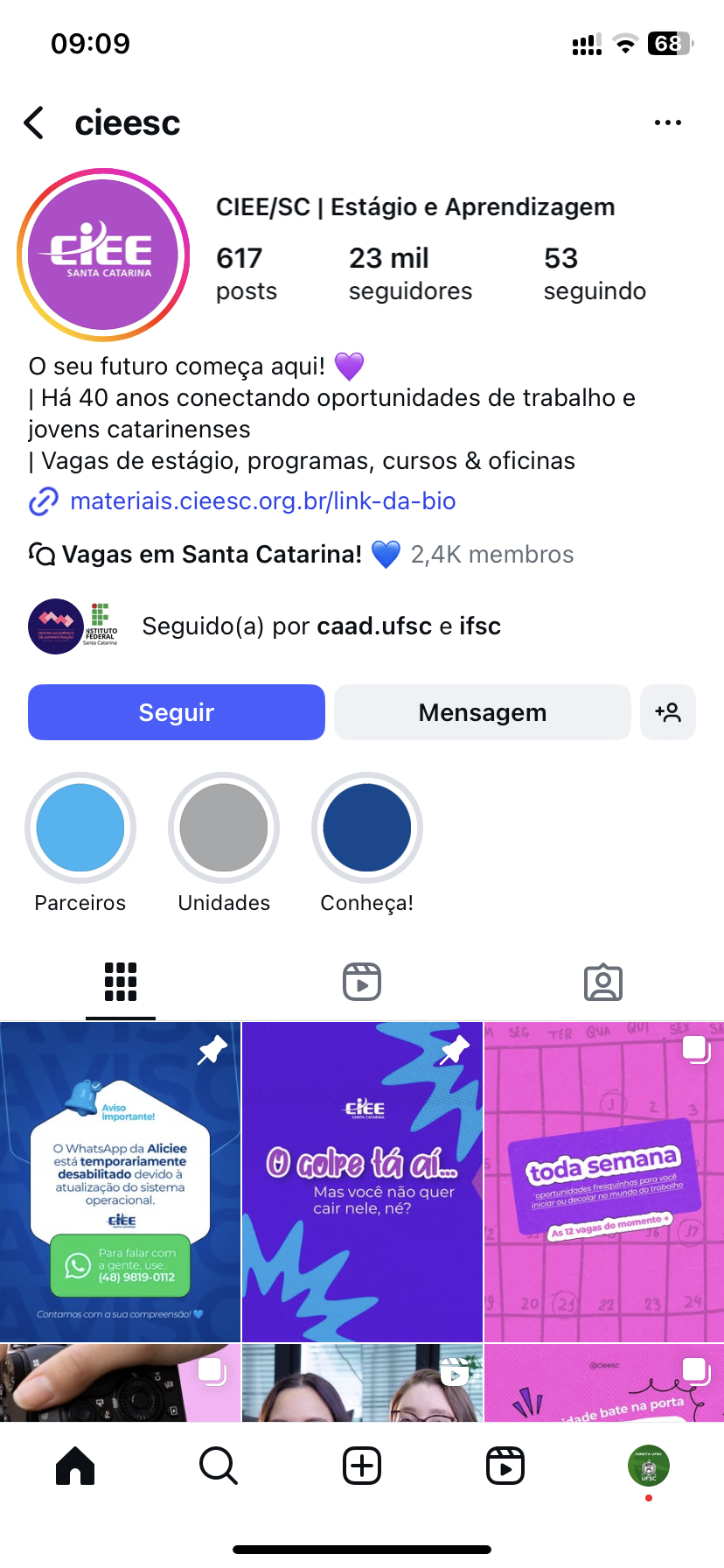Open the materiais.cieesc.org.br bio link

point(262,501)
